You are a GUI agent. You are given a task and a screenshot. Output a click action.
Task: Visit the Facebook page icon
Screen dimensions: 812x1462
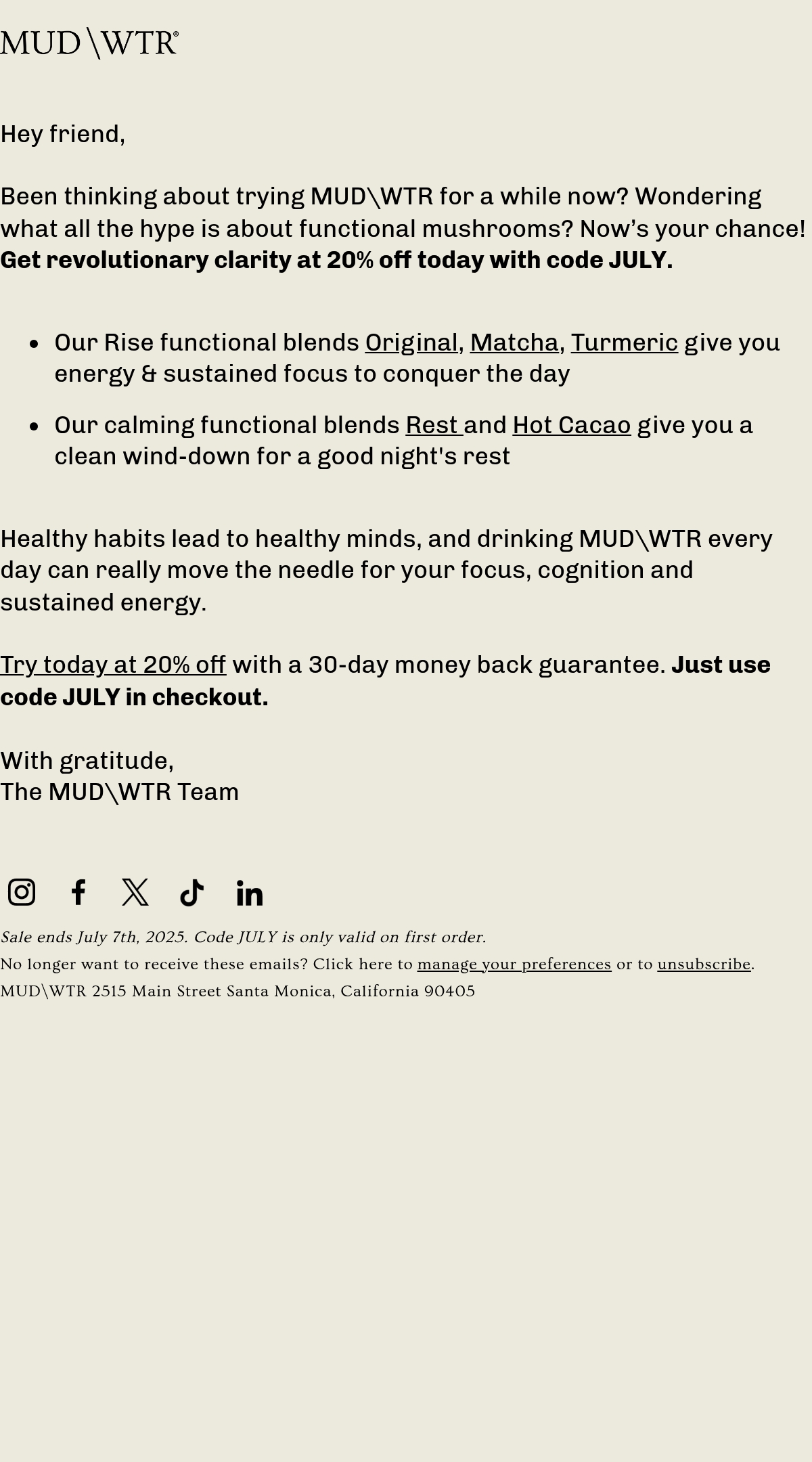(78, 892)
